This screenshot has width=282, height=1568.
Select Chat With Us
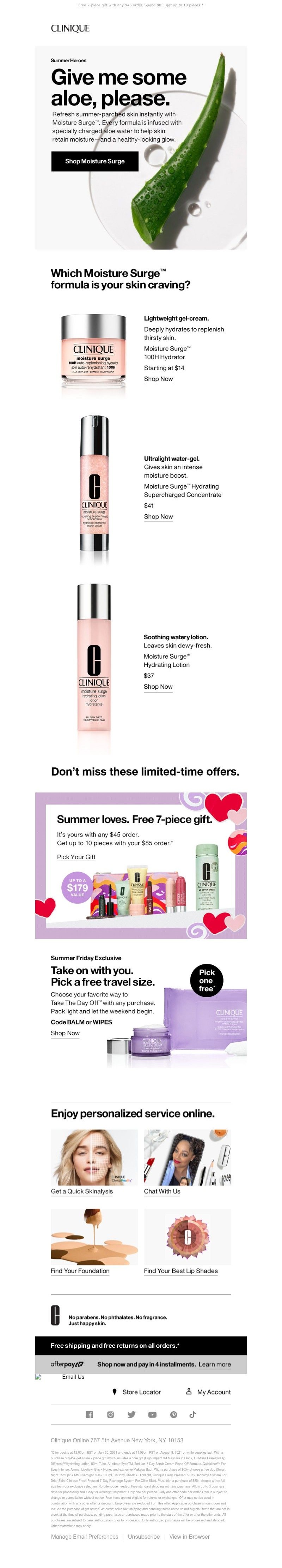pyautogui.click(x=162, y=1191)
